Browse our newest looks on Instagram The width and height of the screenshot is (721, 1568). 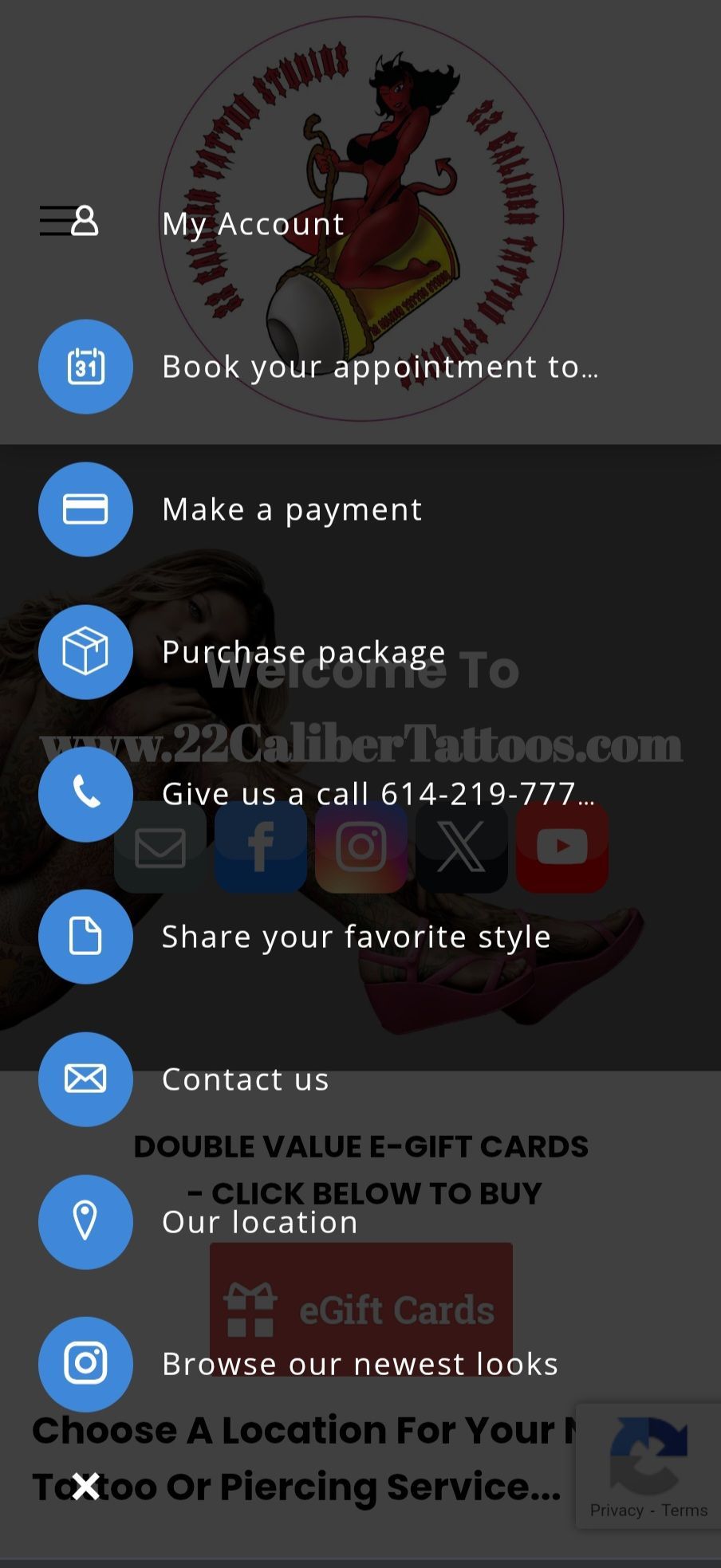pyautogui.click(x=85, y=1364)
